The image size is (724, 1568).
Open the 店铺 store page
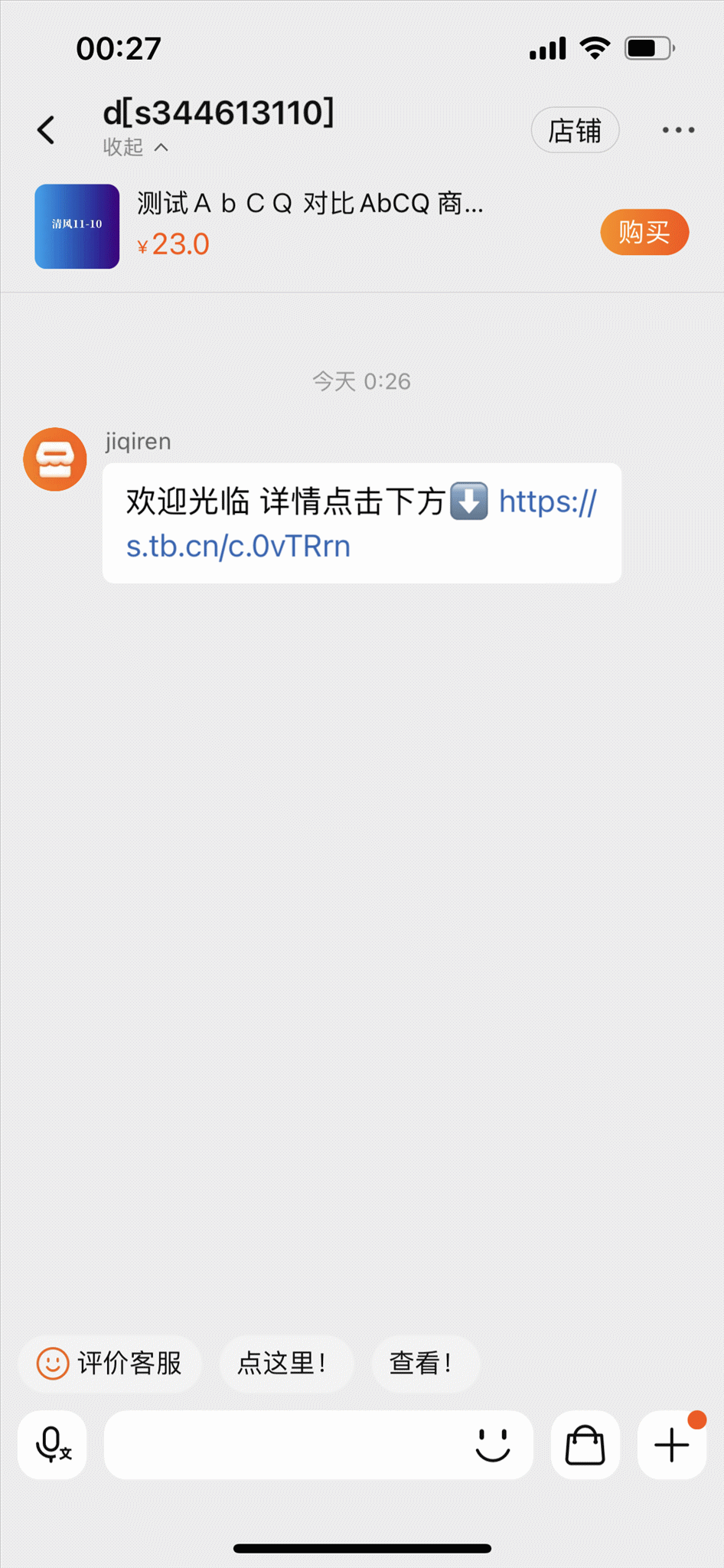coord(575,130)
